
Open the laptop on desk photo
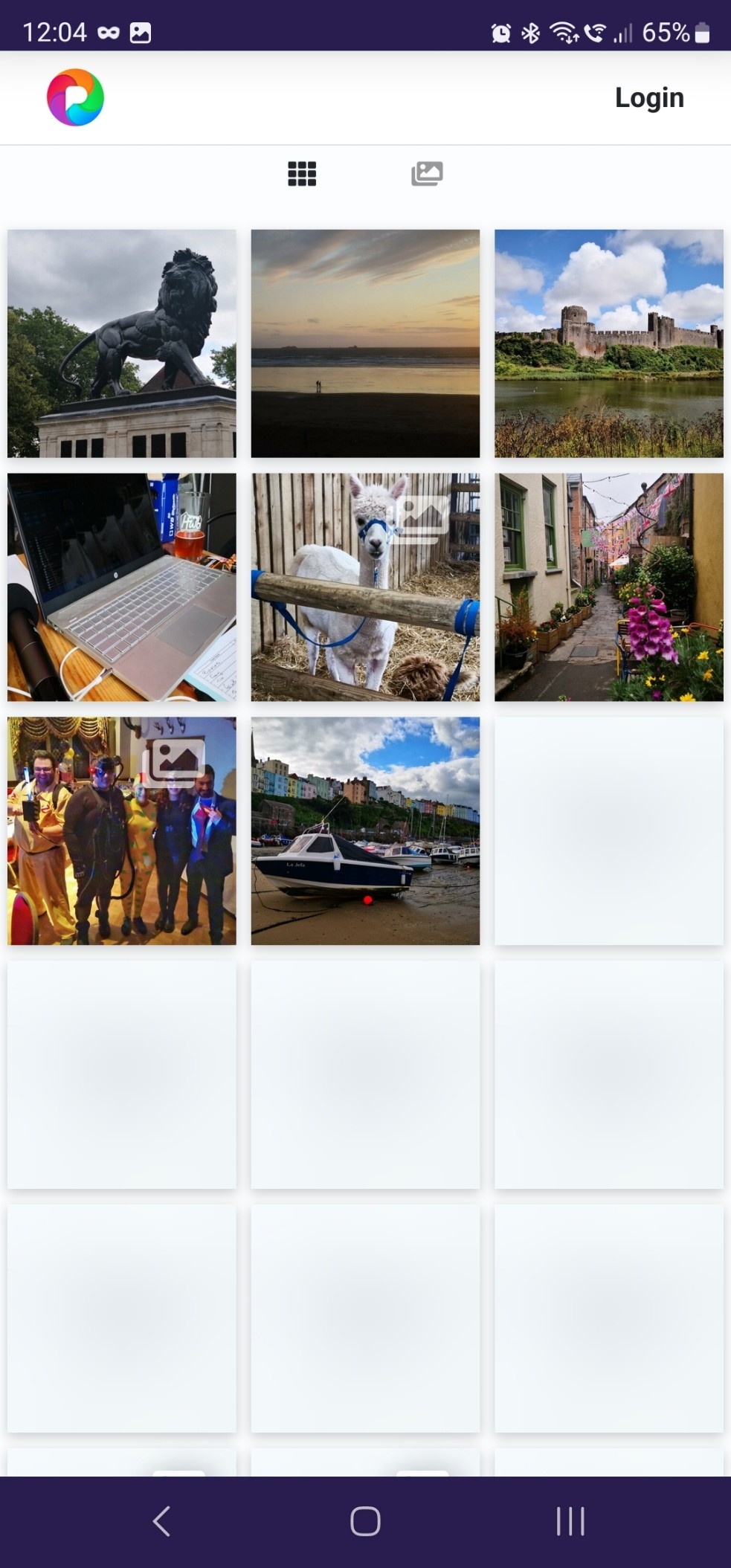point(122,587)
